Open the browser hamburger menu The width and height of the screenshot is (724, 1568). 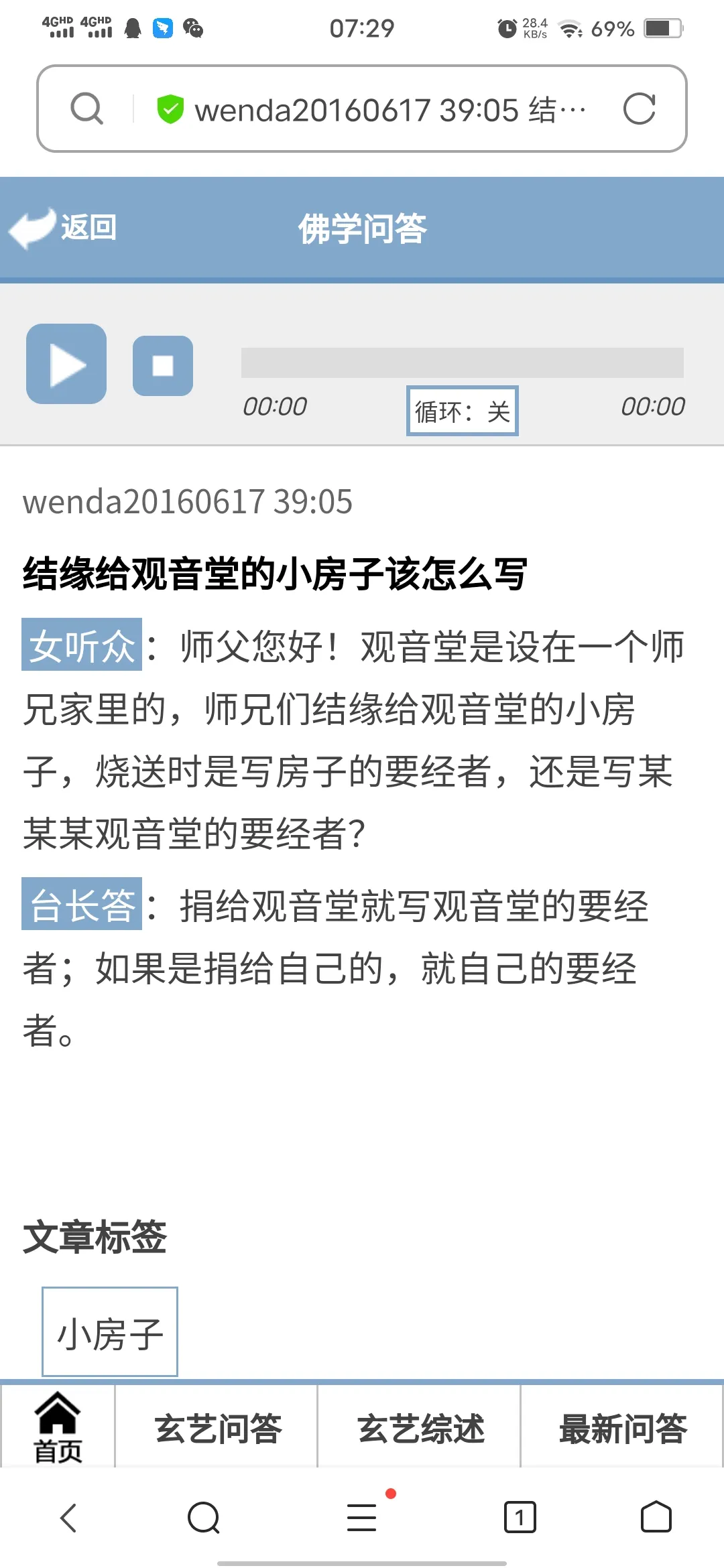coord(362,1518)
